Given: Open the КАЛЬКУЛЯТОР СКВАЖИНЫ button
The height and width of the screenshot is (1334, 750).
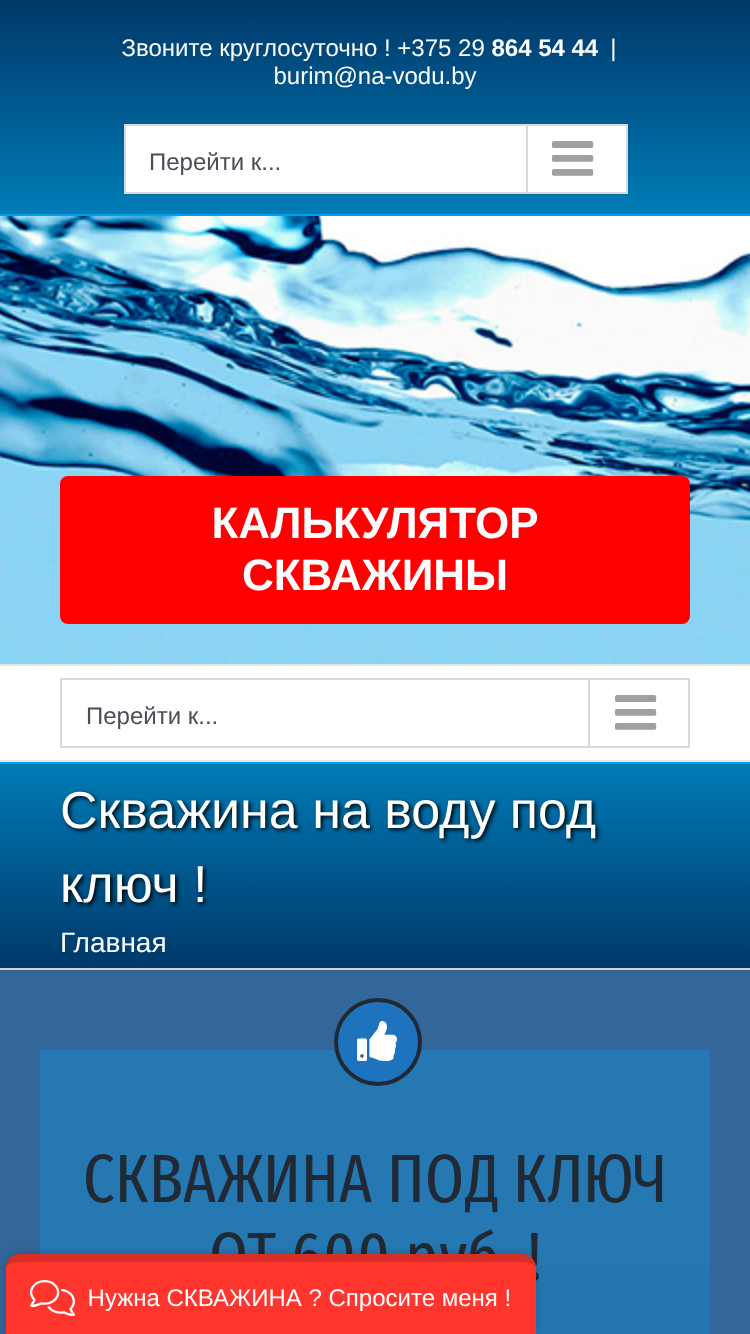Looking at the screenshot, I should click(375, 550).
